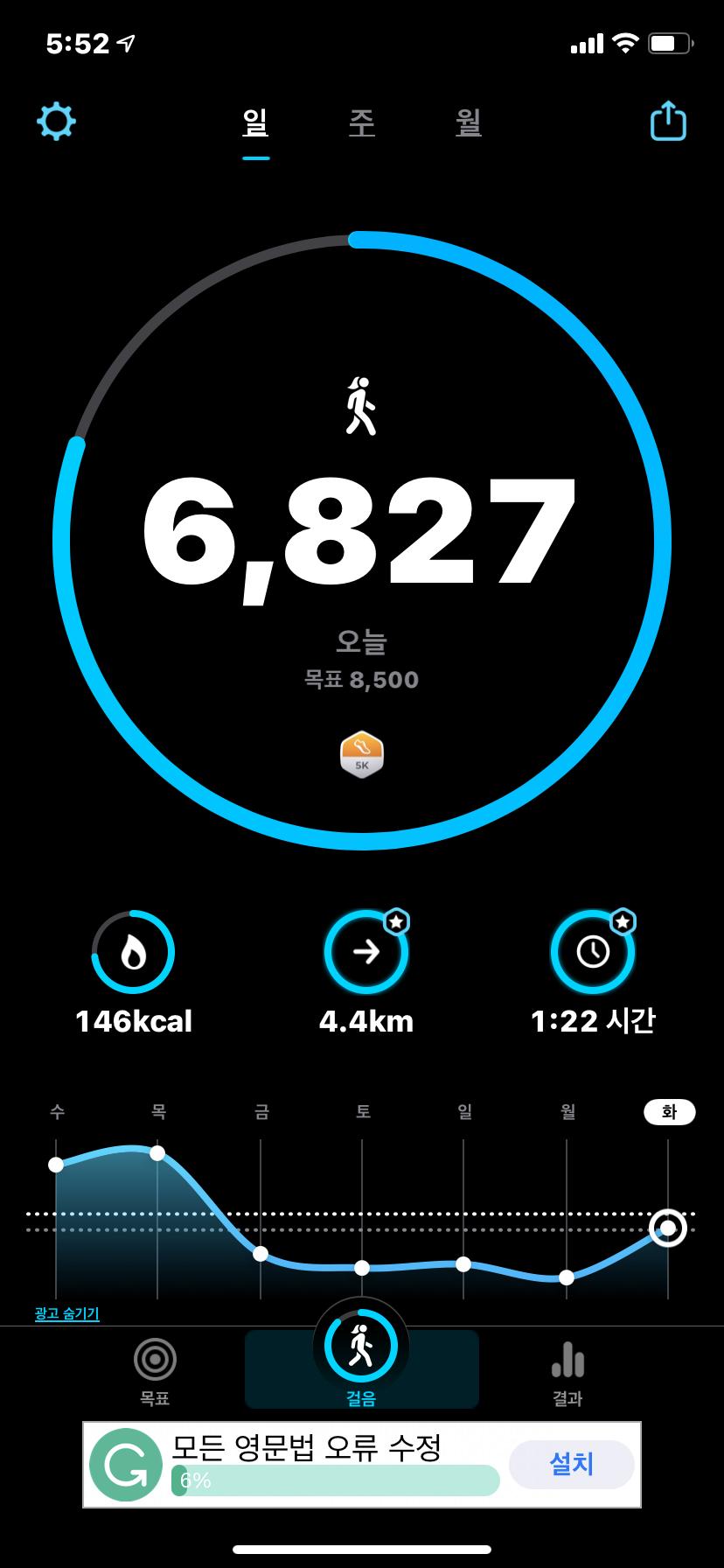724x1568 pixels.
Task: View the 1:22 시간 walking time ring
Action: 592,952
